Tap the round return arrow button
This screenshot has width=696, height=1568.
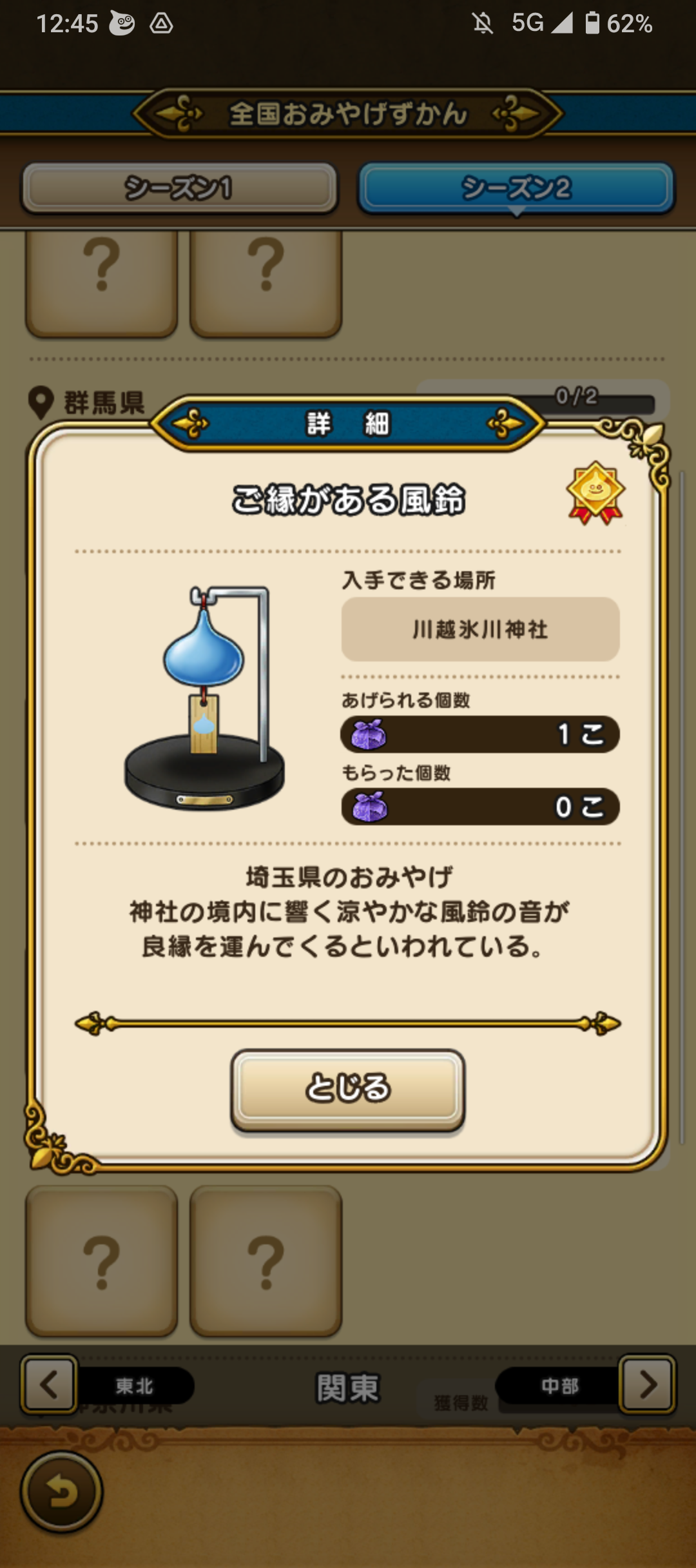point(62,1492)
